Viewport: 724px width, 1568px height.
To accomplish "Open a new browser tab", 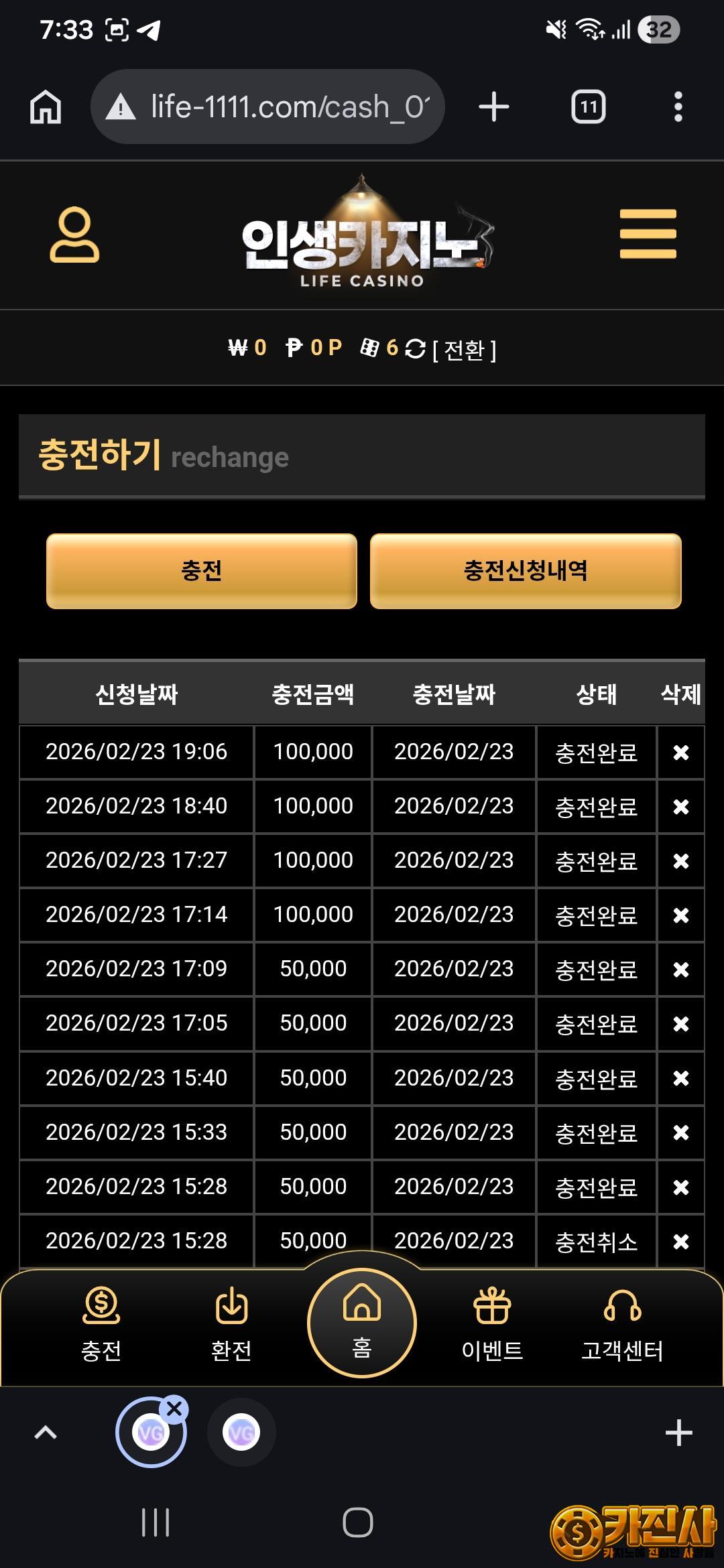I will click(494, 107).
